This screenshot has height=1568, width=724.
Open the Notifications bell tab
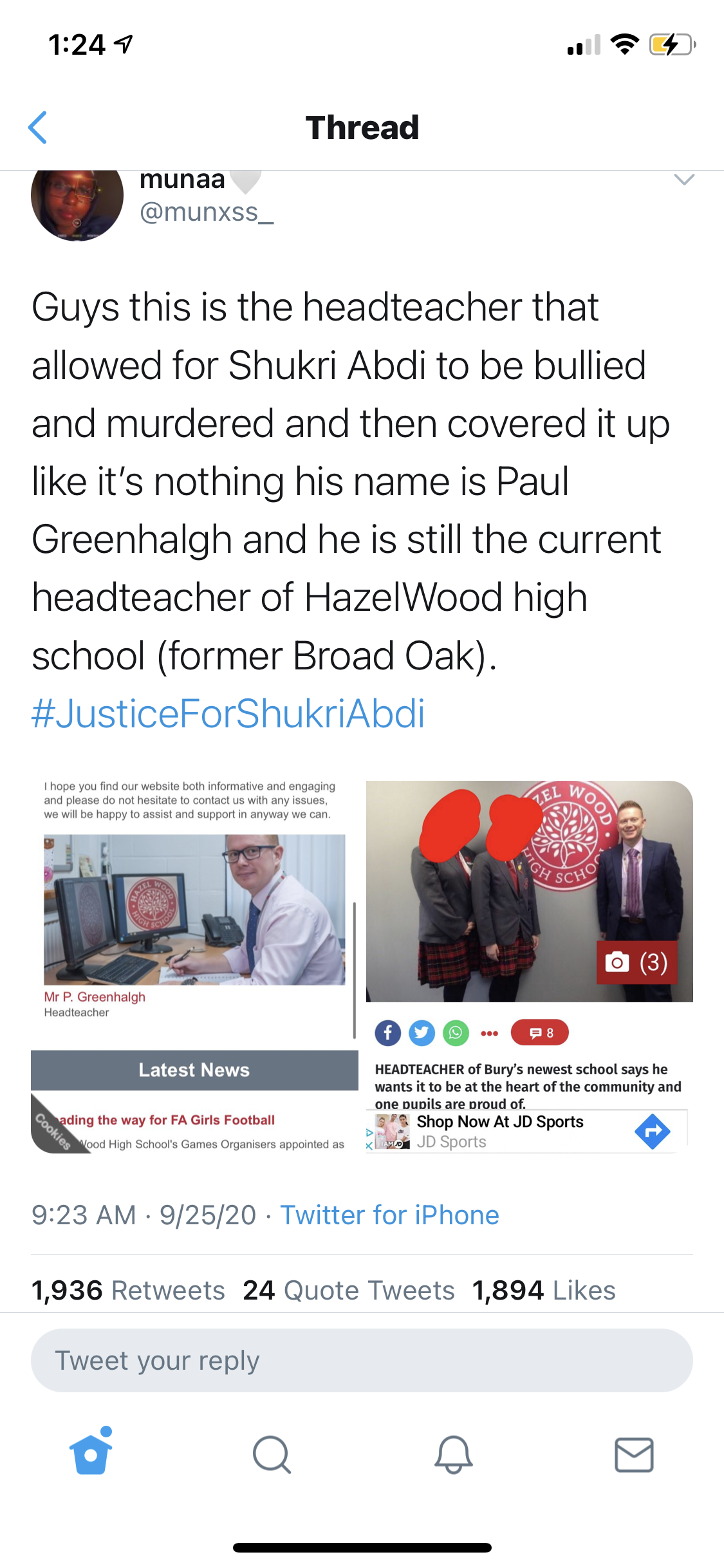coord(453,1455)
